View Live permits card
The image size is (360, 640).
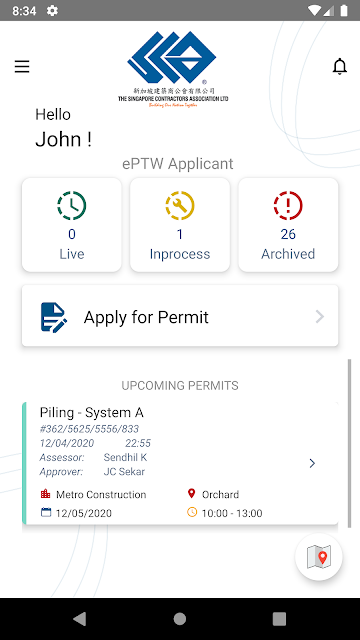pyautogui.click(x=71, y=225)
